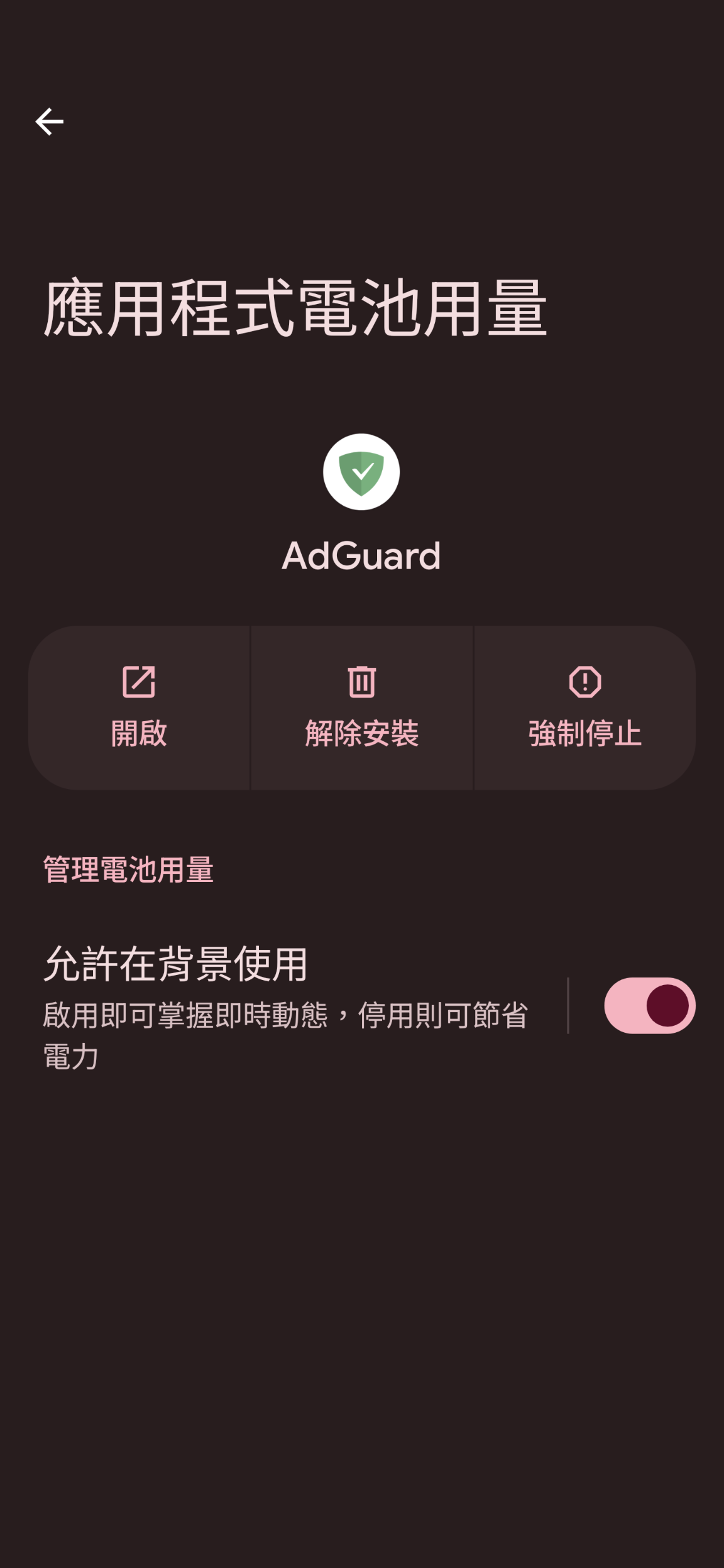Go back using the arrow icon
Viewport: 724px width, 1568px height.
49,121
